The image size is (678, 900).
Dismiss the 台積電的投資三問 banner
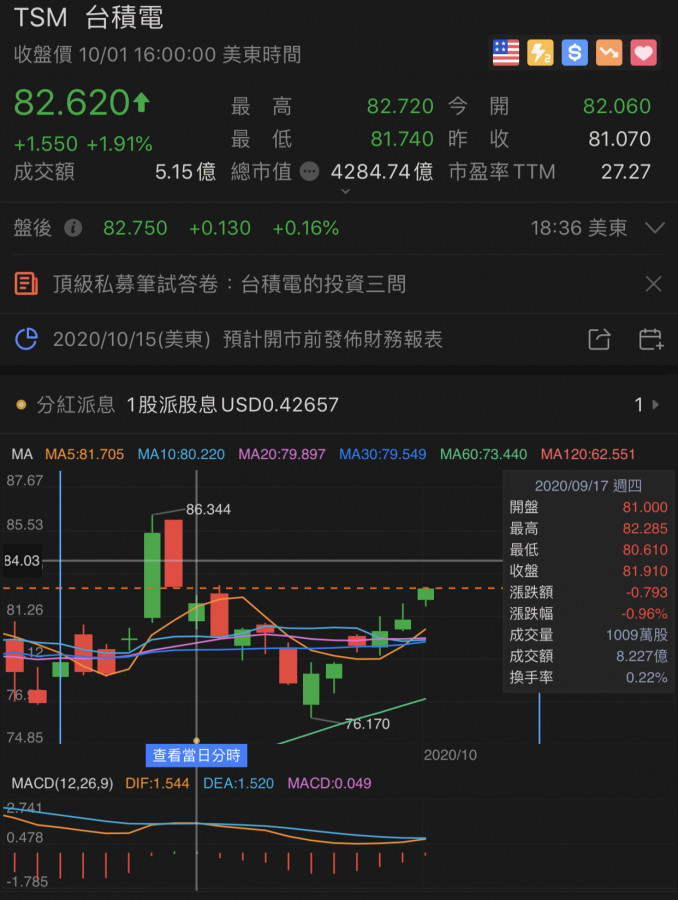point(654,284)
